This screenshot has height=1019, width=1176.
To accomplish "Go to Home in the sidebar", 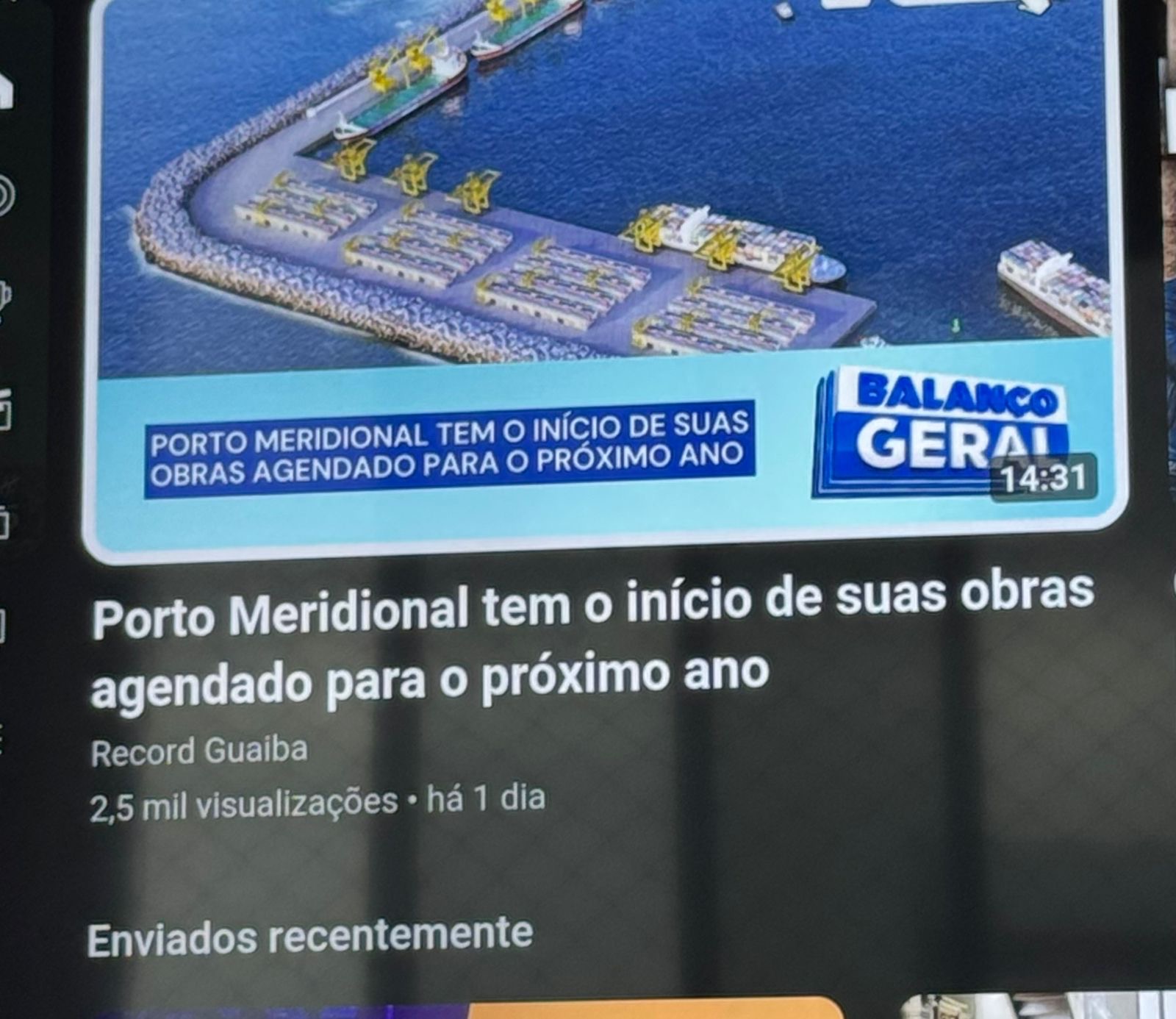I will coord(4,90).
